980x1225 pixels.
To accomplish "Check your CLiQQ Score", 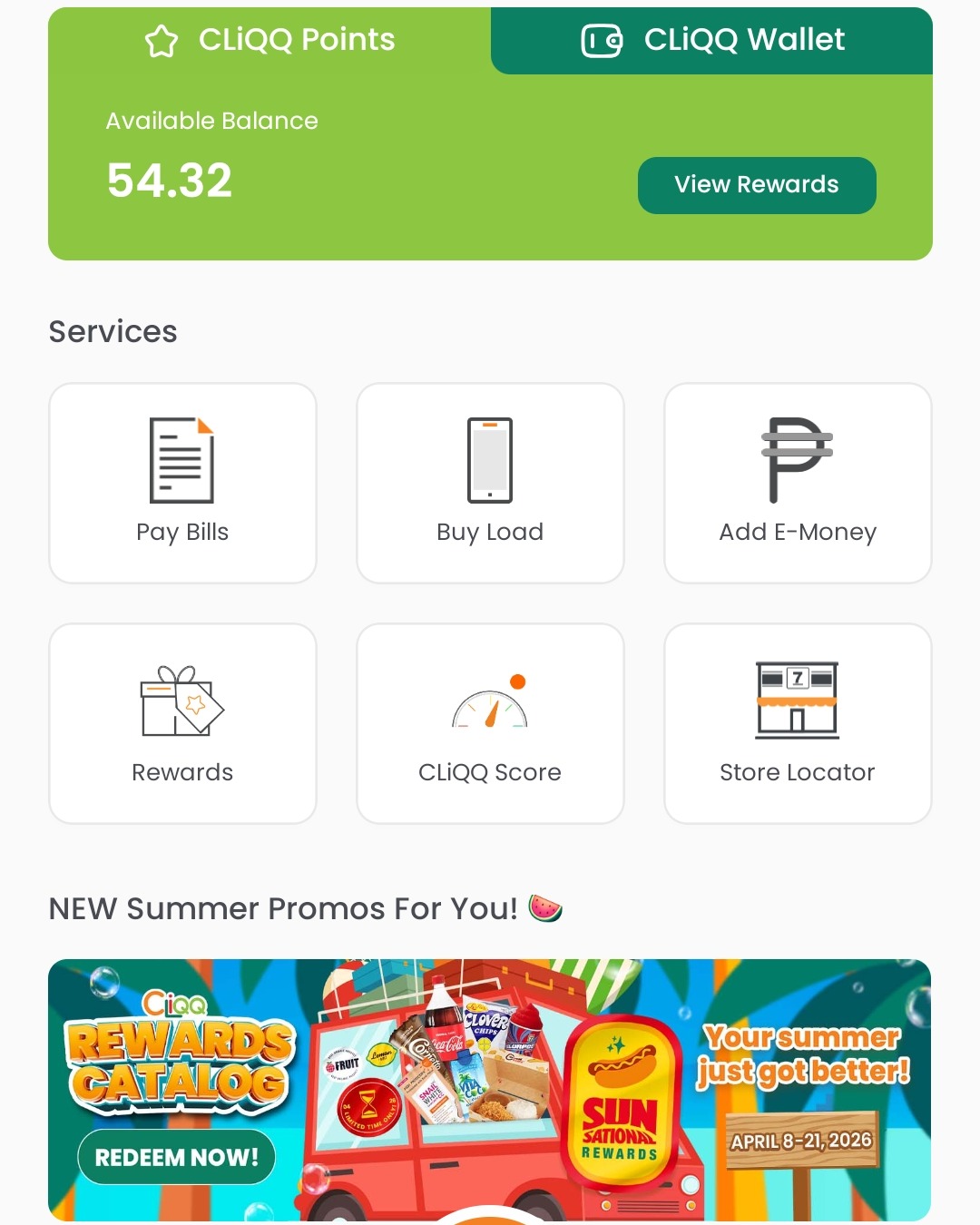I will click(x=490, y=723).
